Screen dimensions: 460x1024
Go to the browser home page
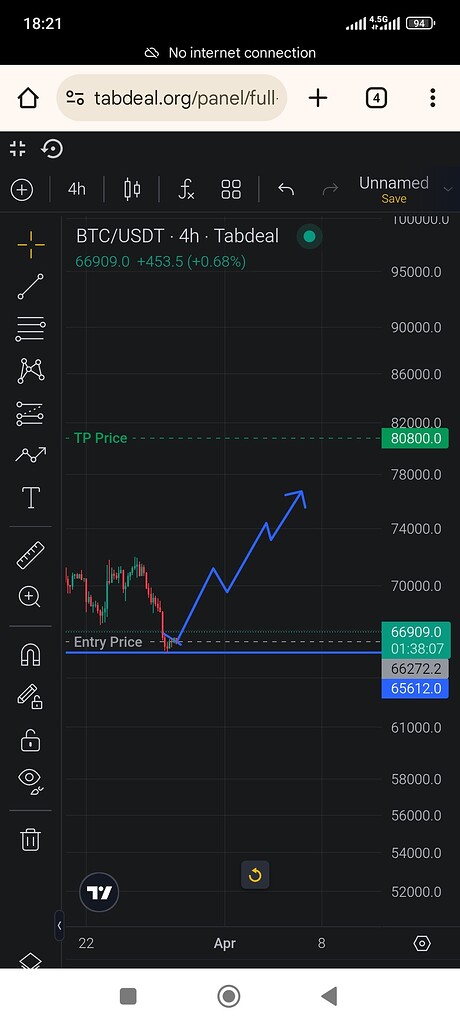point(28,98)
